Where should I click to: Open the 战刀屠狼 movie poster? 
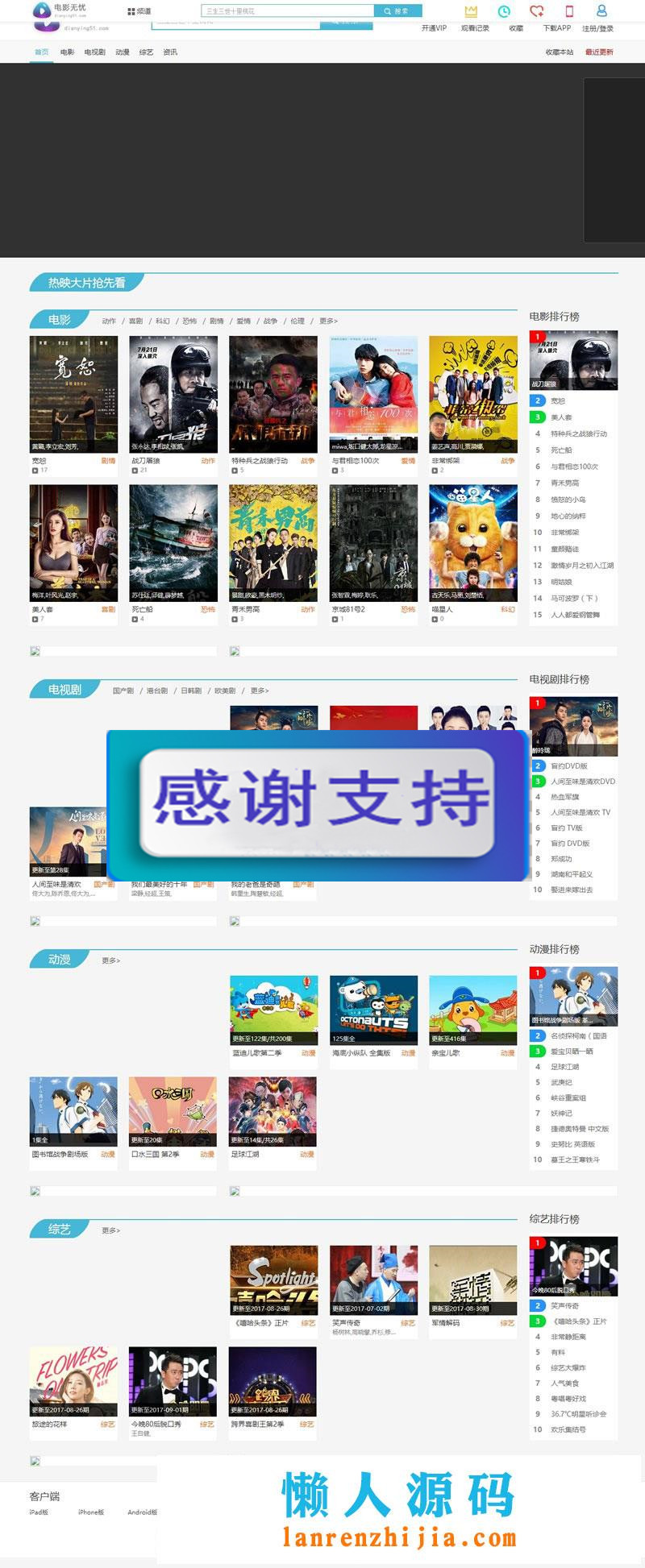pos(173,394)
